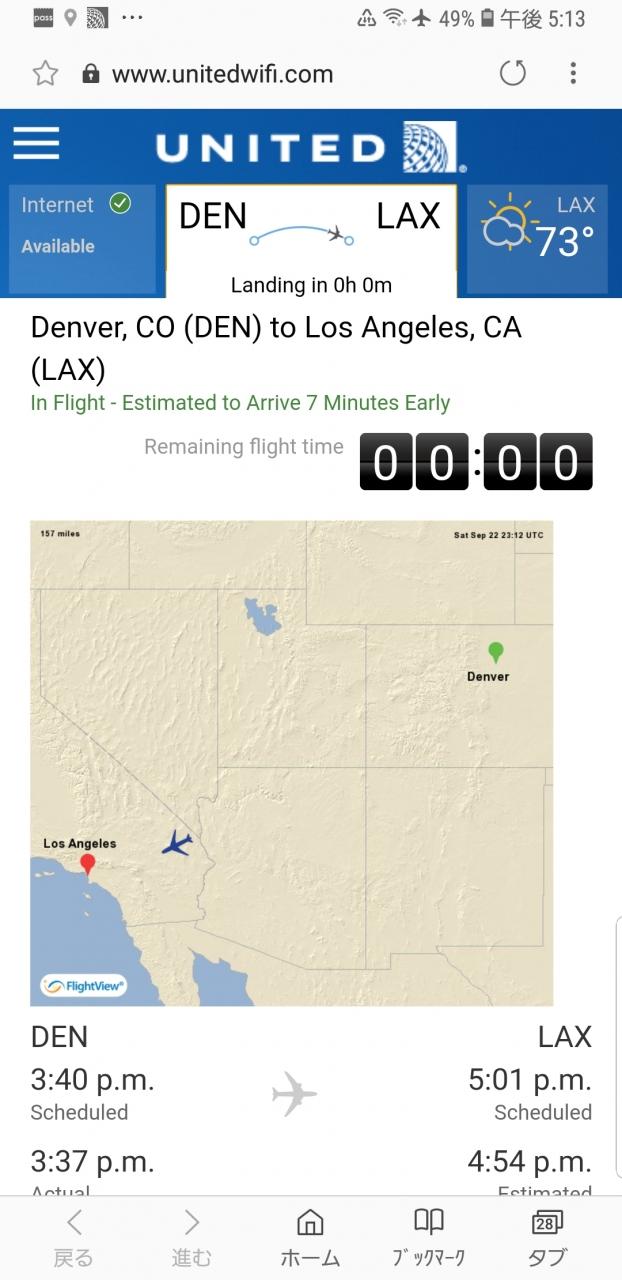This screenshot has height=1280, width=622.
Task: Go back with the 戻る button
Action: click(73, 1236)
